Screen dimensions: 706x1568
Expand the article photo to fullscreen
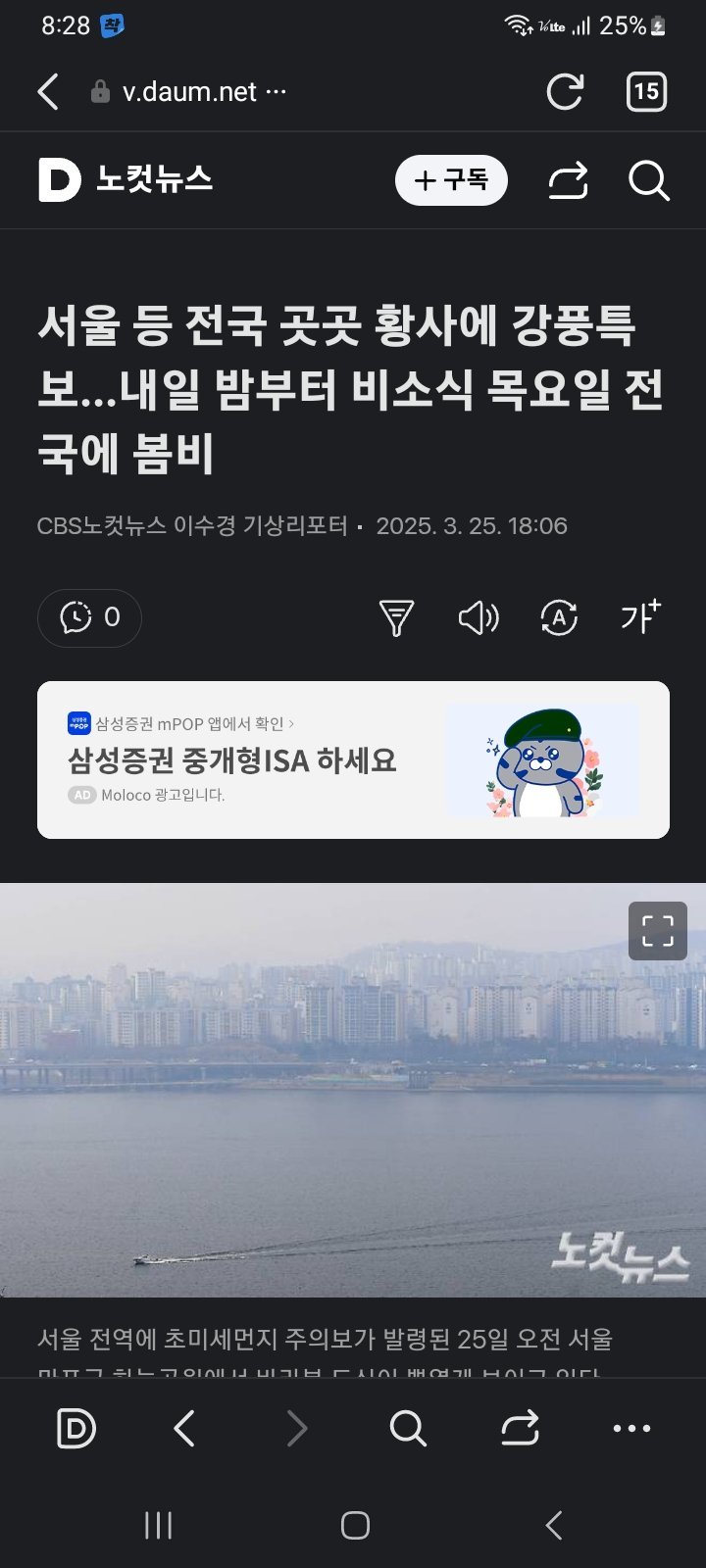(657, 930)
